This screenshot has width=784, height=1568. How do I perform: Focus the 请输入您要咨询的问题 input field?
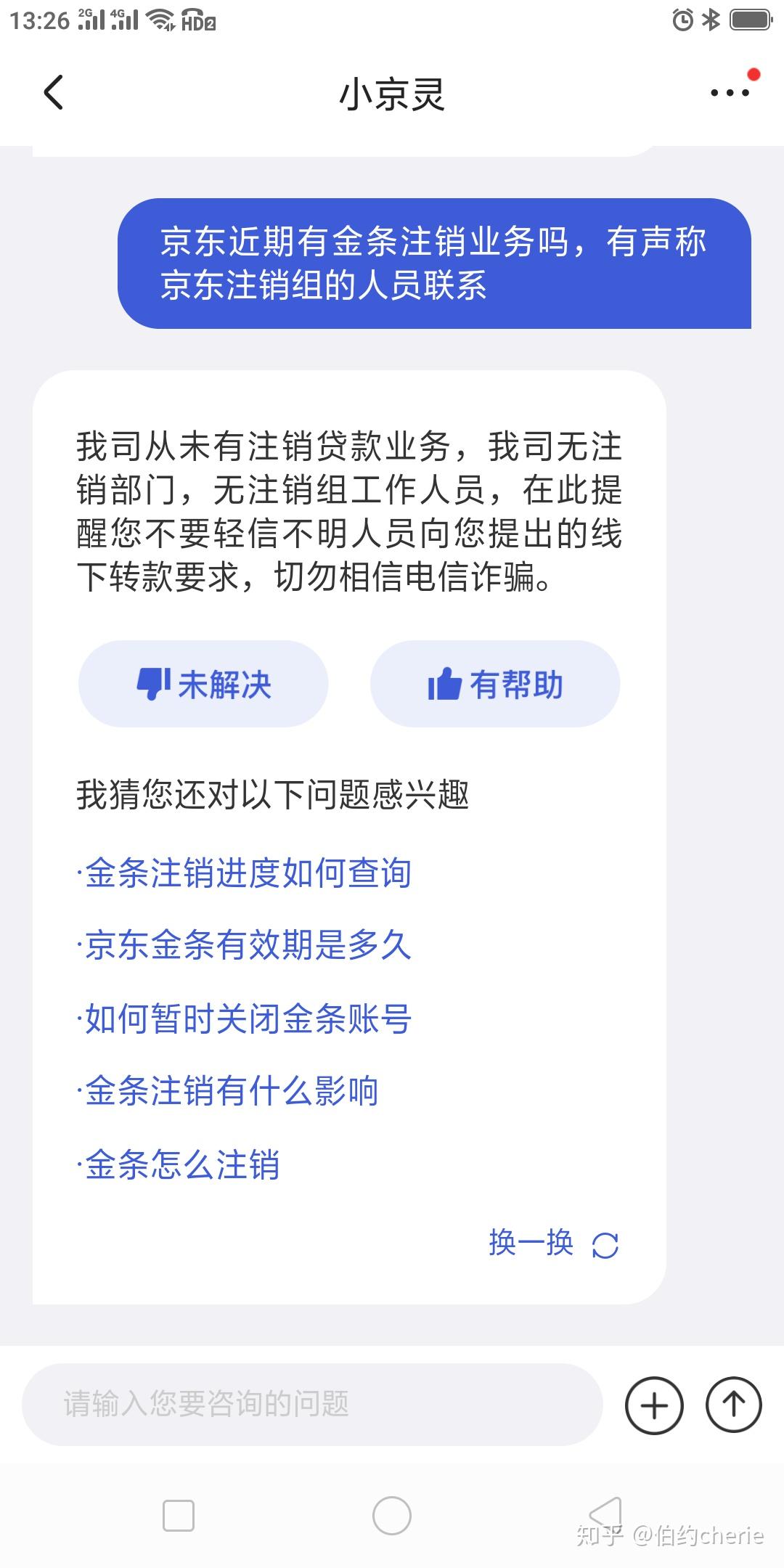point(312,1404)
